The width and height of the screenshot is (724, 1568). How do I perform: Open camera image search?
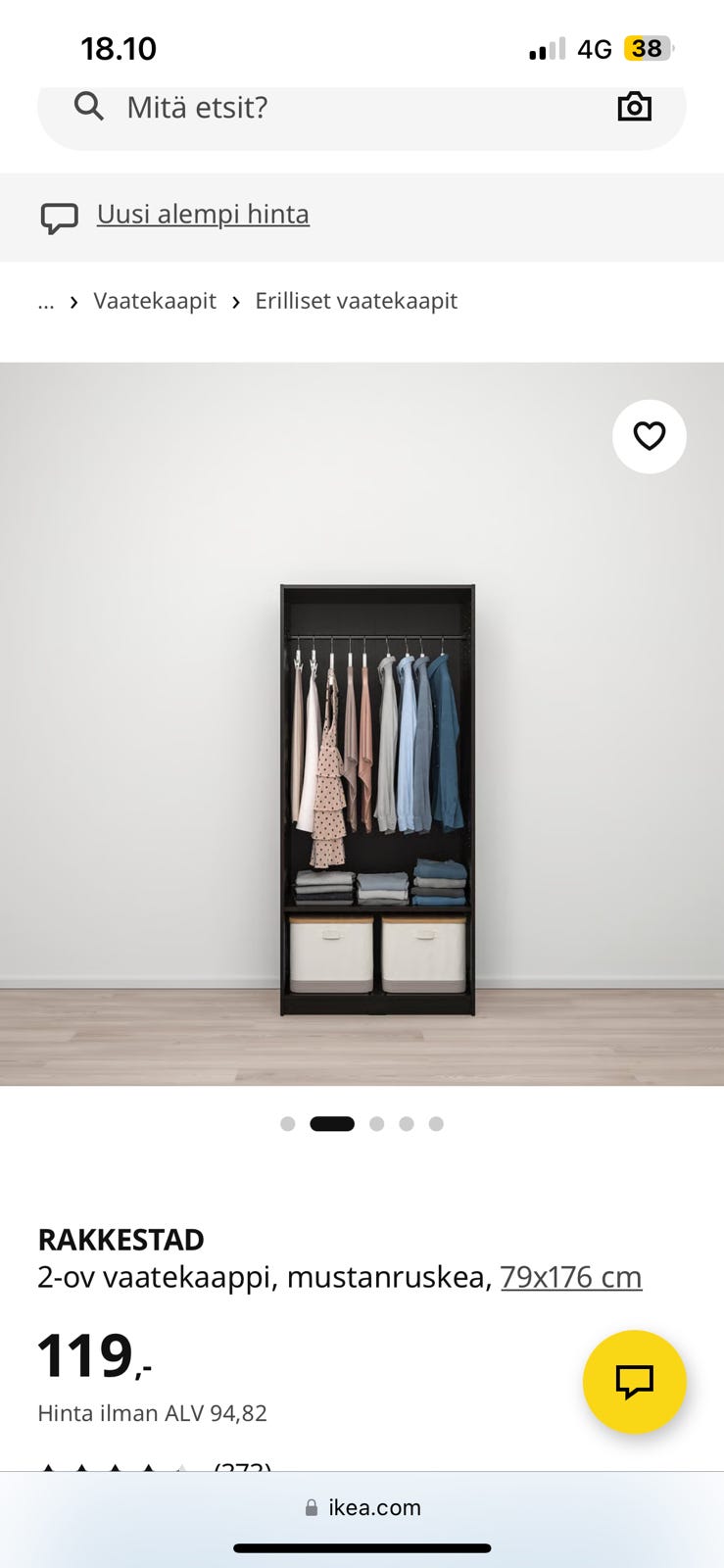(635, 107)
